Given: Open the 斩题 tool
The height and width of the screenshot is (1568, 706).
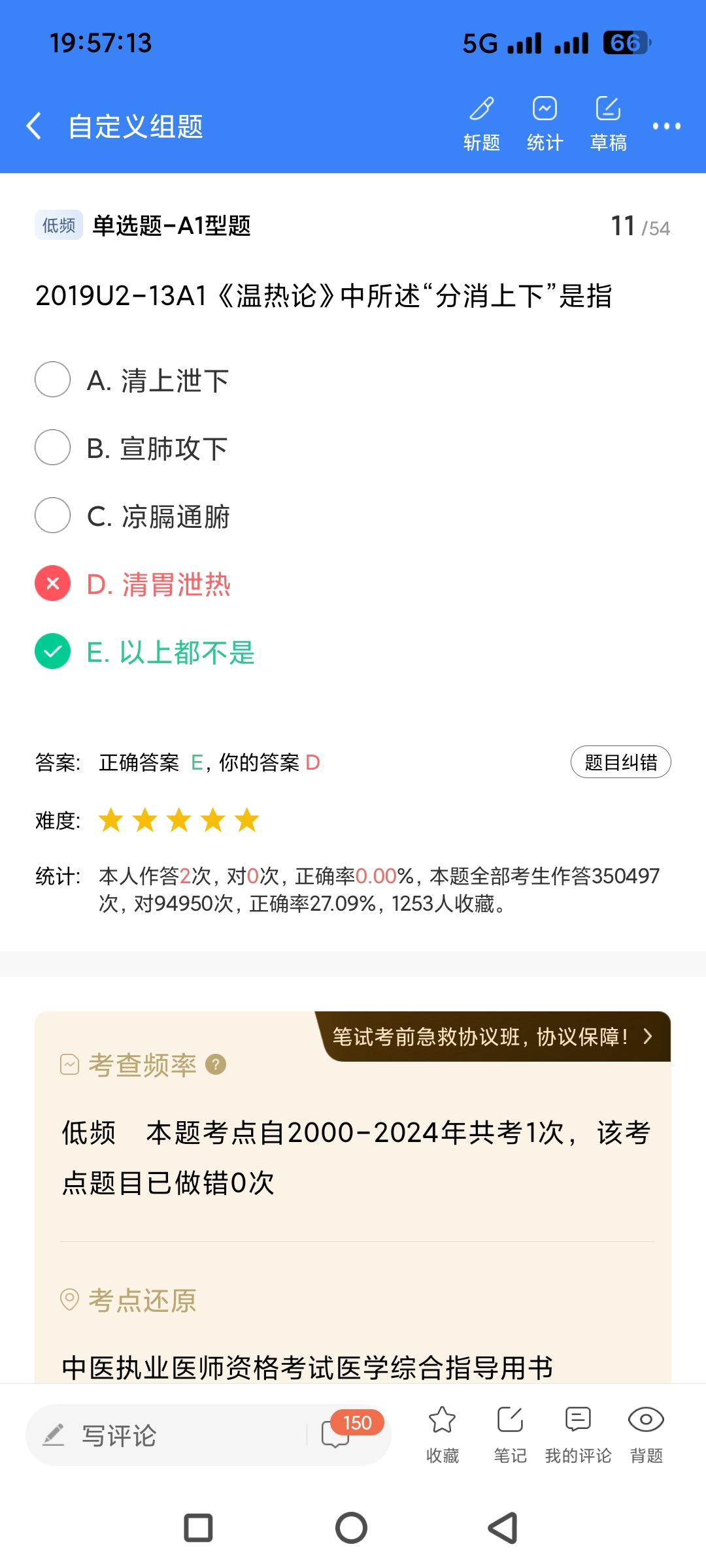Looking at the screenshot, I should coord(482,123).
